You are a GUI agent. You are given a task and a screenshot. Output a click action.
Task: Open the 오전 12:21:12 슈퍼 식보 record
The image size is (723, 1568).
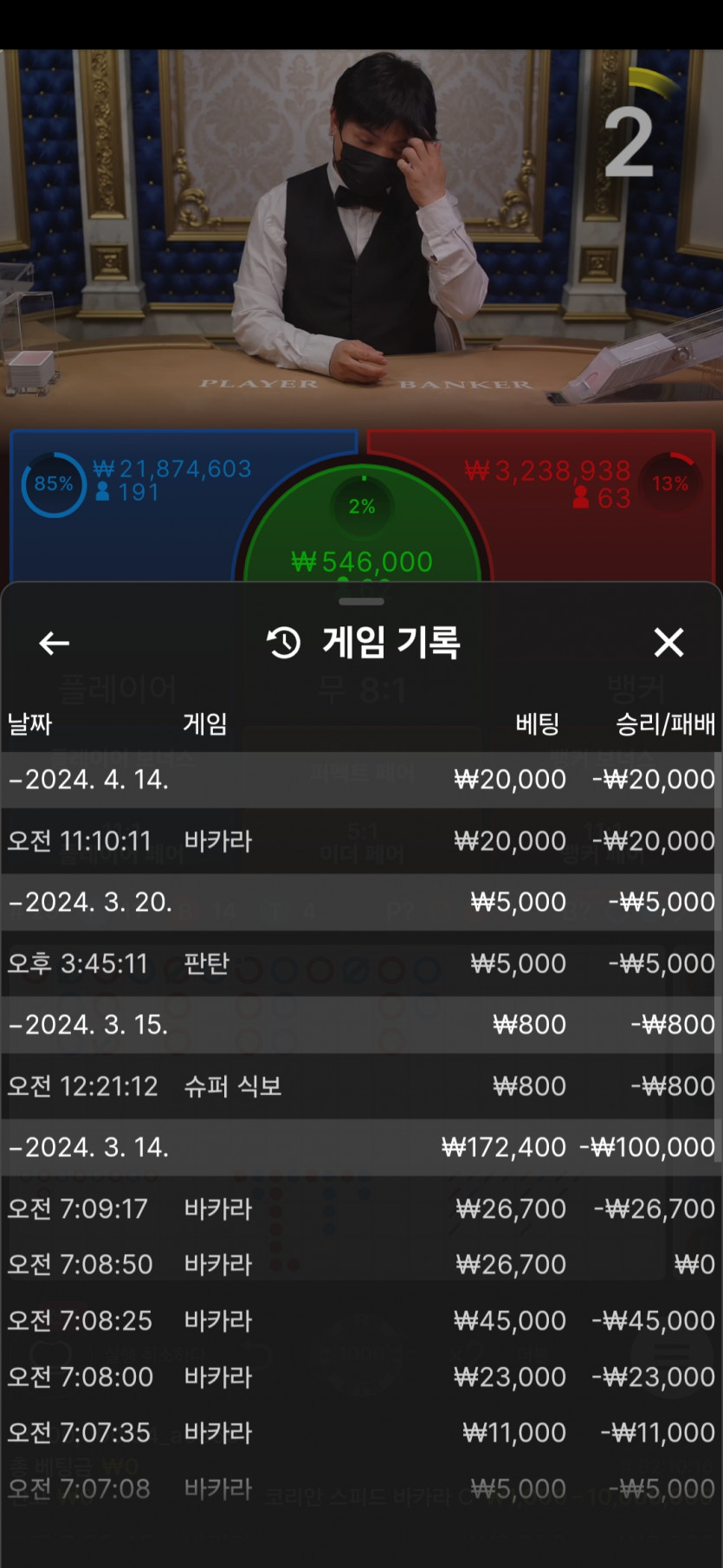pyautogui.click(x=361, y=1086)
